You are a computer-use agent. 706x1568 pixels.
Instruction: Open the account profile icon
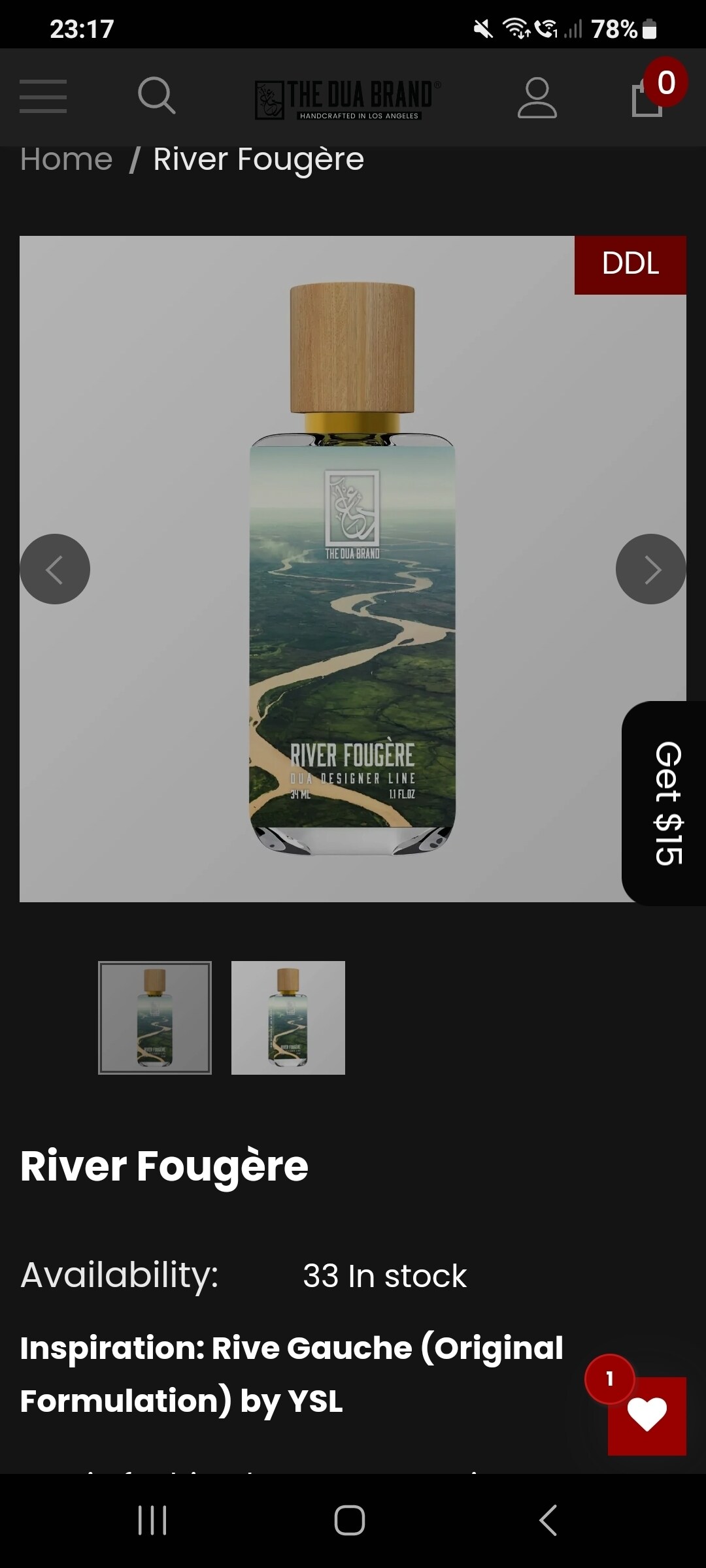point(537,98)
